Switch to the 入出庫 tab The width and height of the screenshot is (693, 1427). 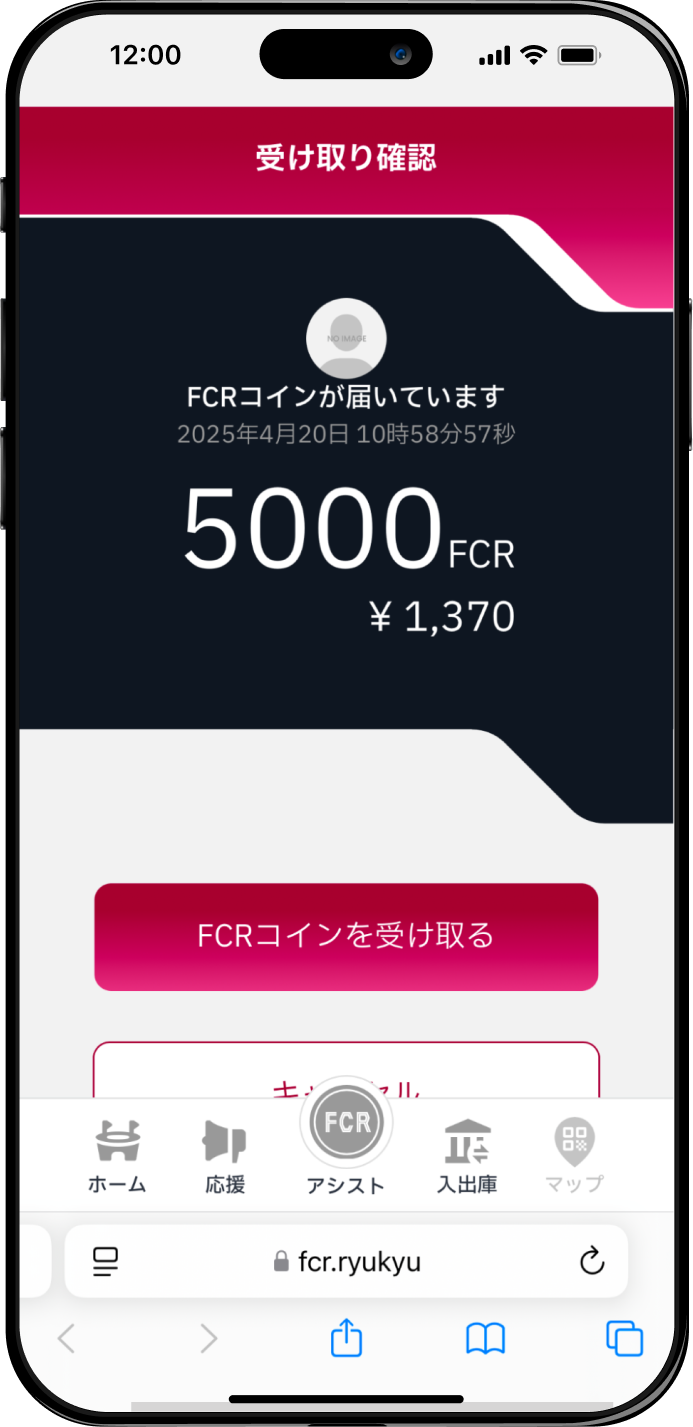coord(467,1156)
